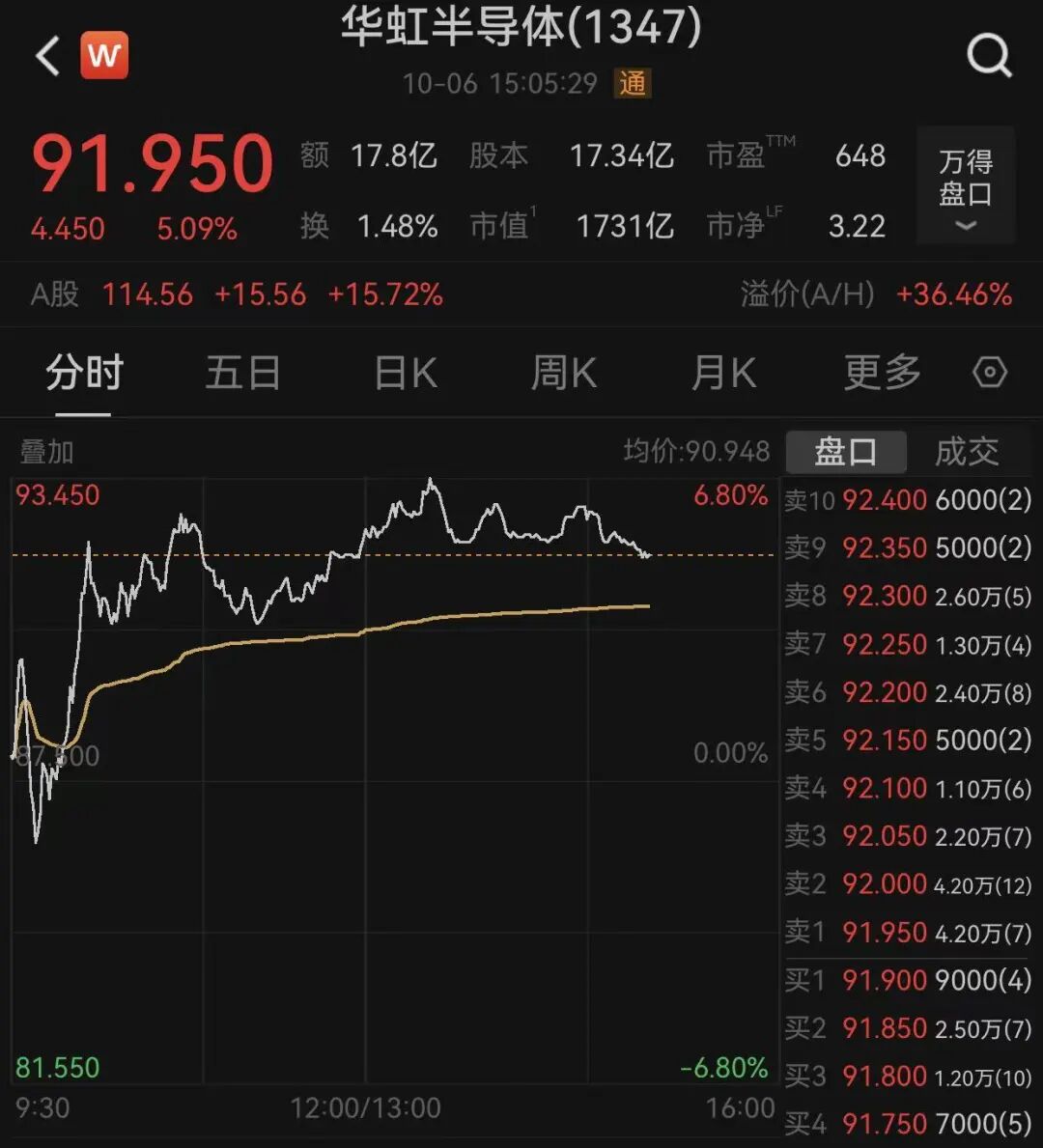
Task: Select the 周K chart tab
Action: [564, 373]
